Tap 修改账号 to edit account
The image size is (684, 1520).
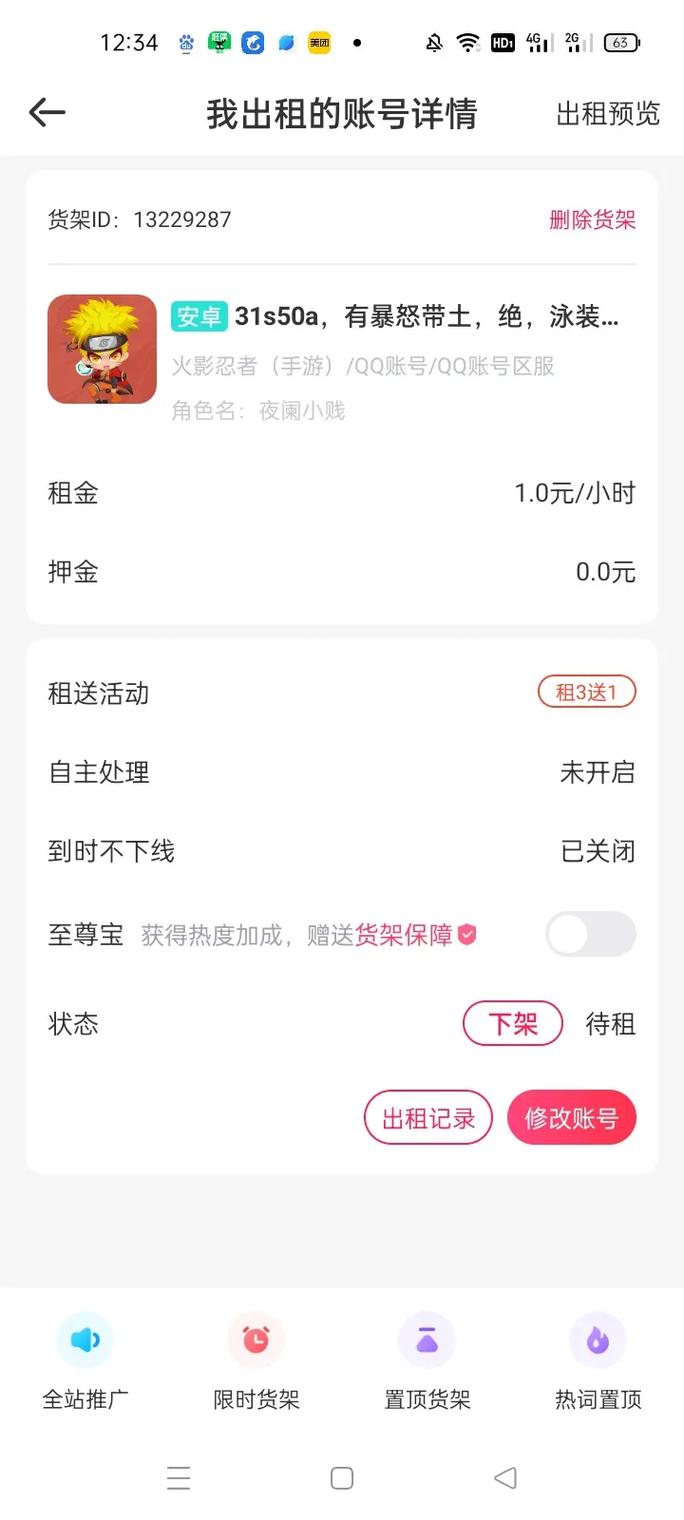[571, 1118]
